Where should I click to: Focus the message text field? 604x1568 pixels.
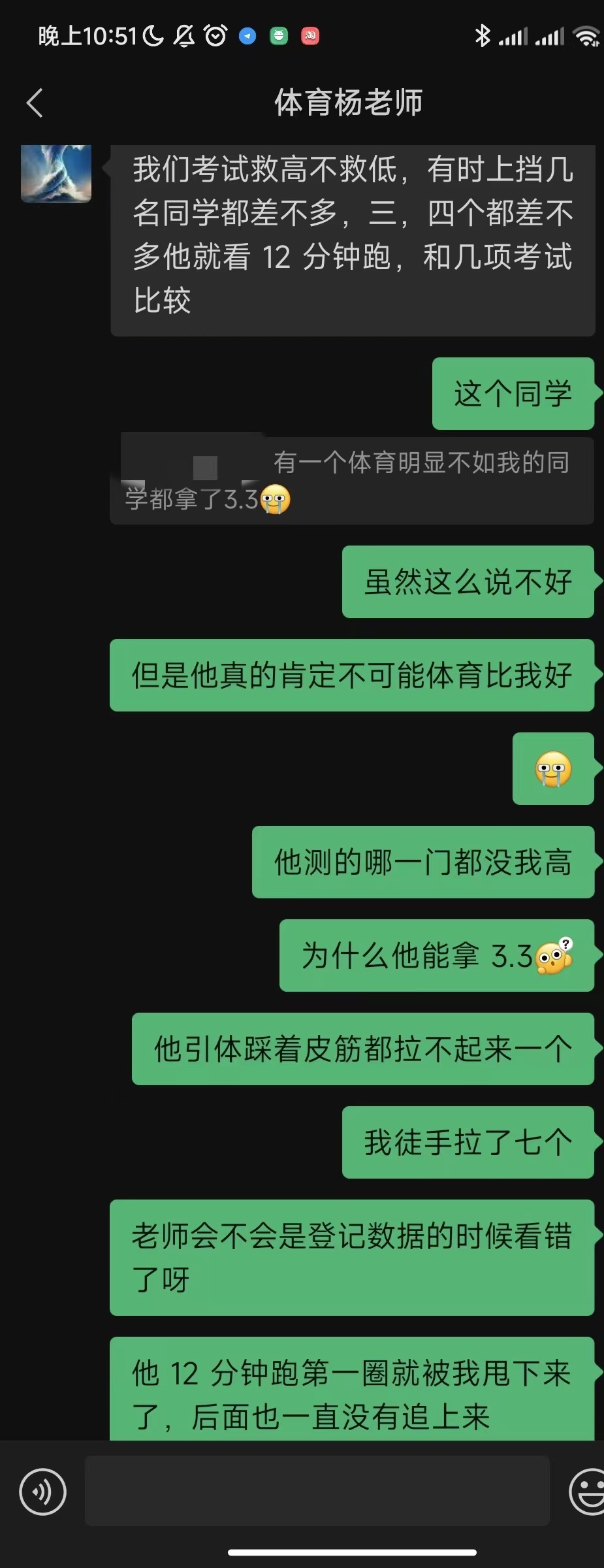tap(317, 1492)
